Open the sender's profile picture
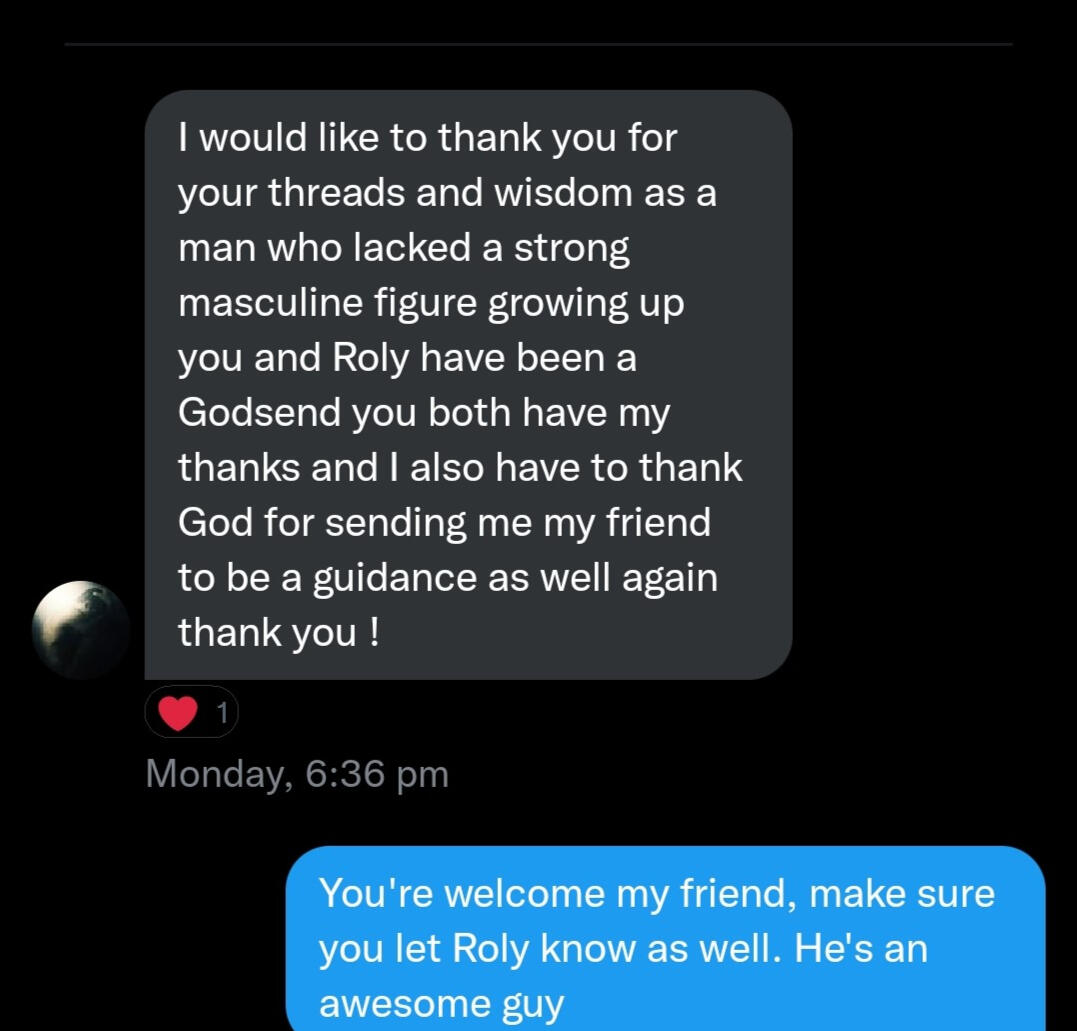The width and height of the screenshot is (1077, 1031). [81, 629]
